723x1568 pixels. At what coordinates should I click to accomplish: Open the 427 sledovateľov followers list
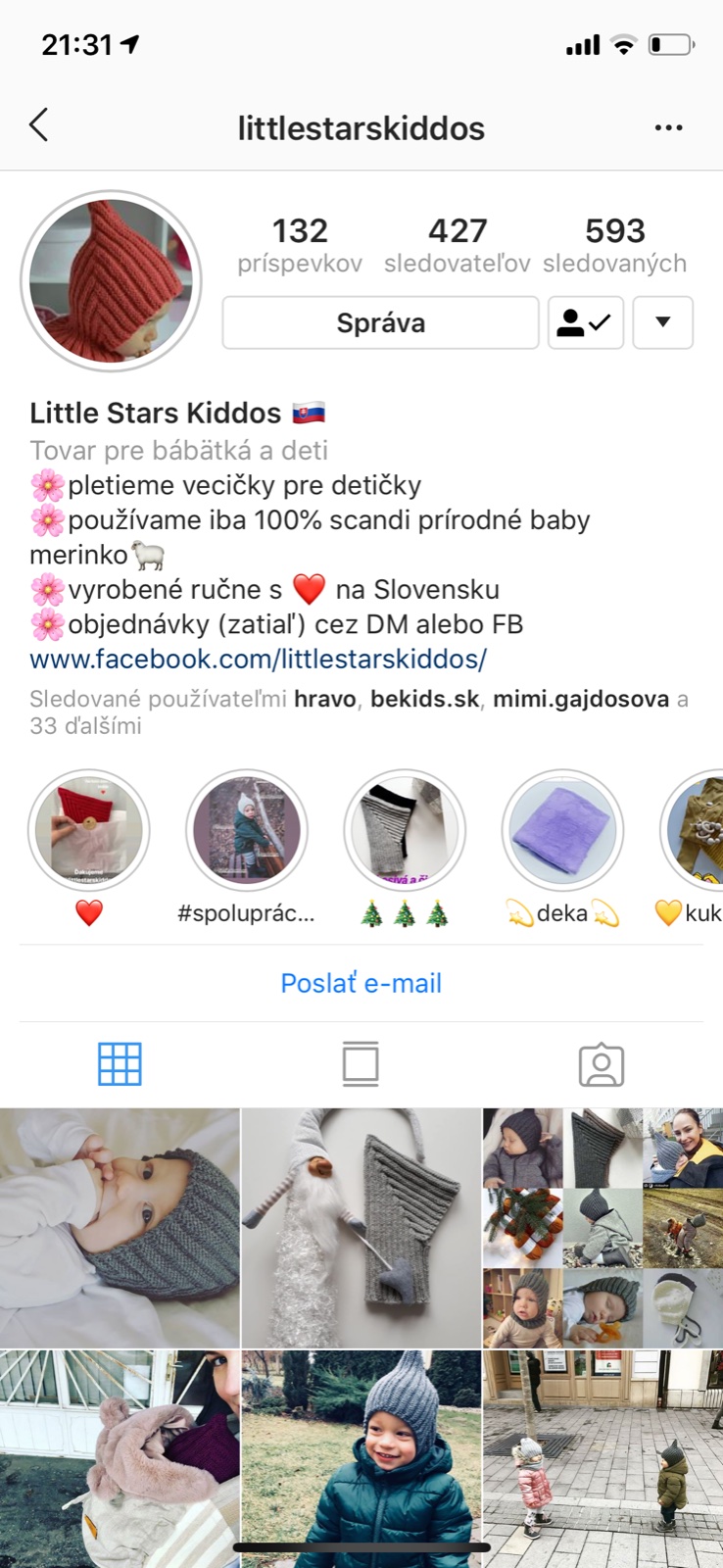[x=457, y=245]
